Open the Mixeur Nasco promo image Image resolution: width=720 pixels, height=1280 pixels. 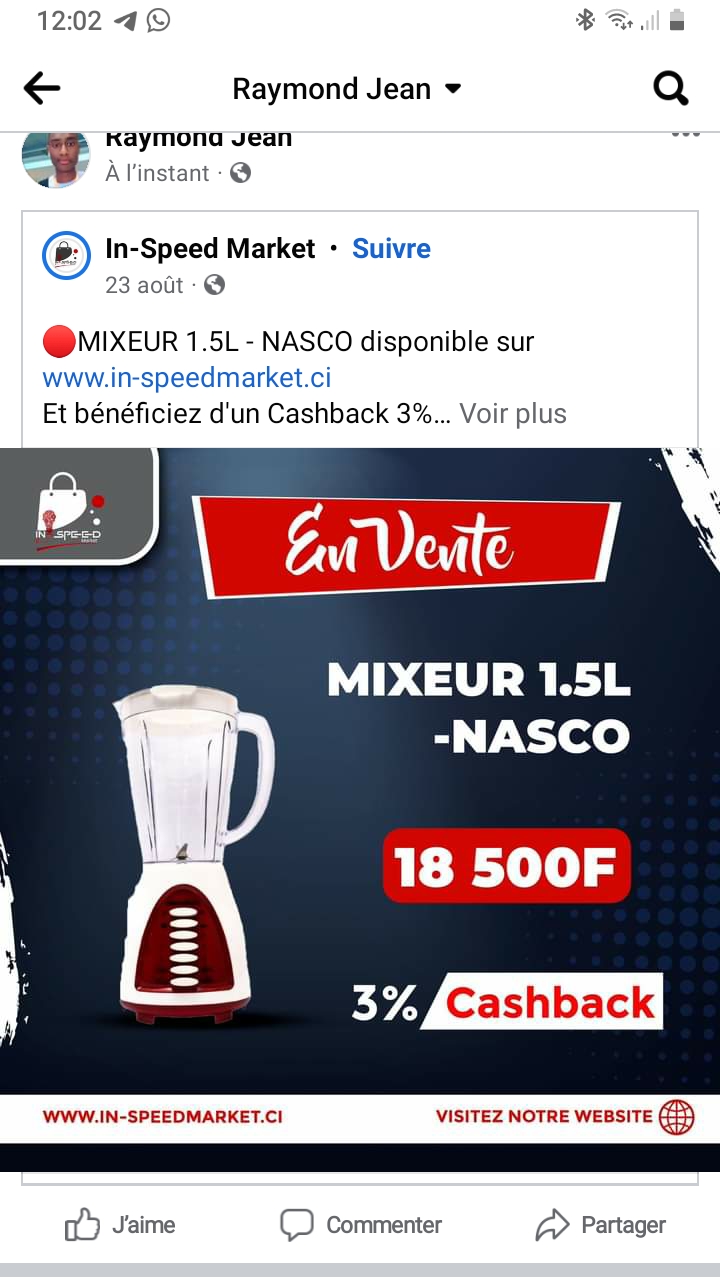click(x=360, y=795)
